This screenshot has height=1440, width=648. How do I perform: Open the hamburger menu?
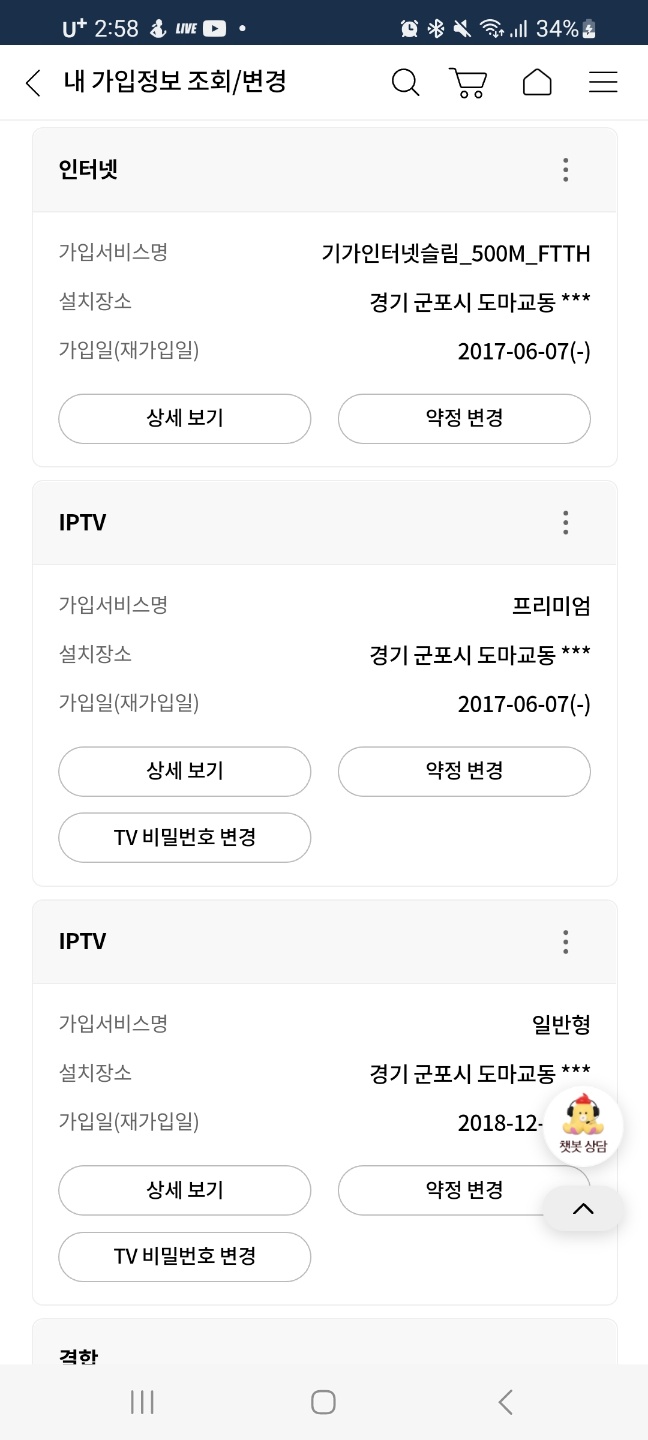click(x=603, y=83)
